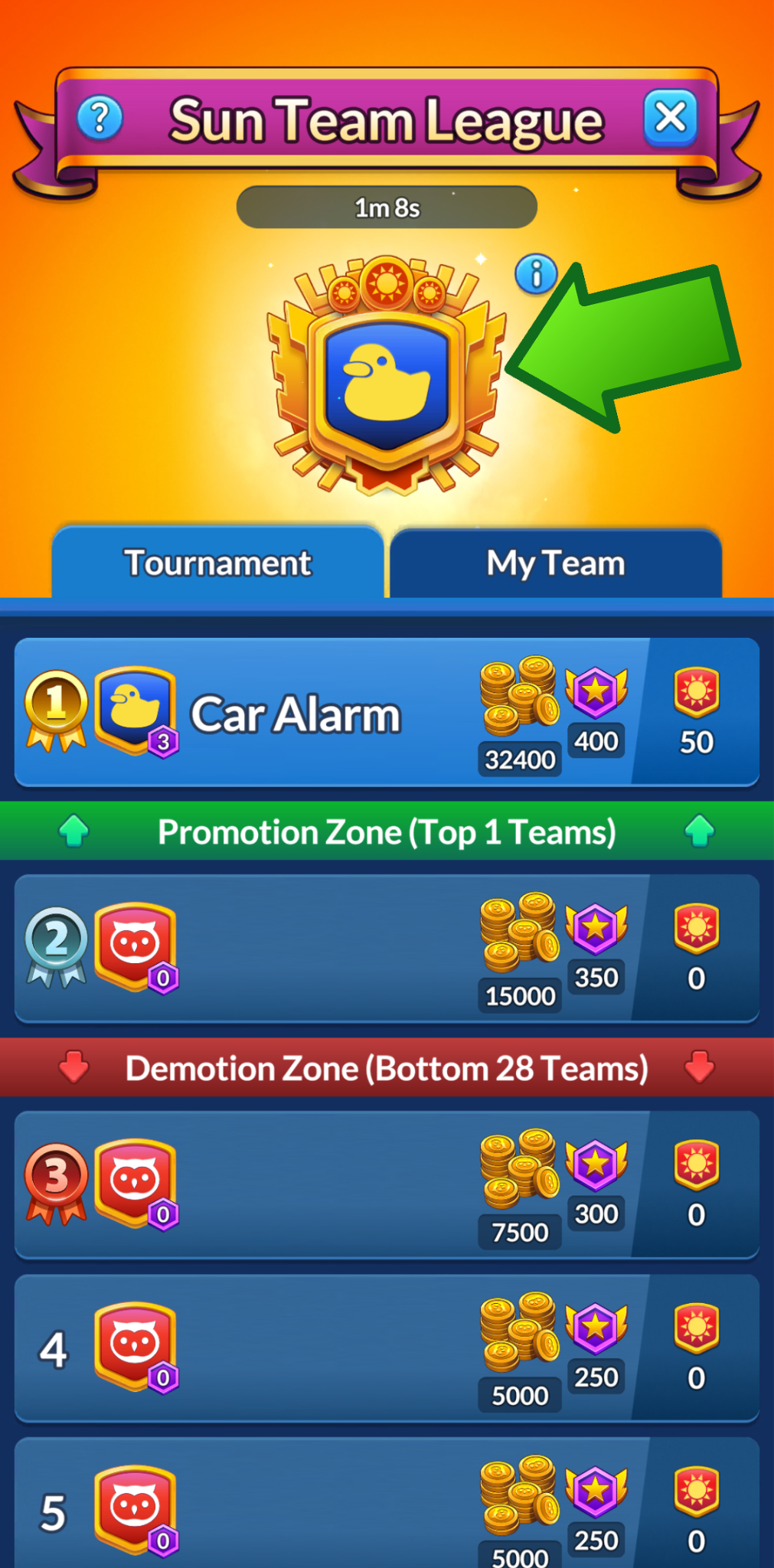Switch to the Tournament tab
Viewport: 774px width, 1568px height.
(217, 563)
